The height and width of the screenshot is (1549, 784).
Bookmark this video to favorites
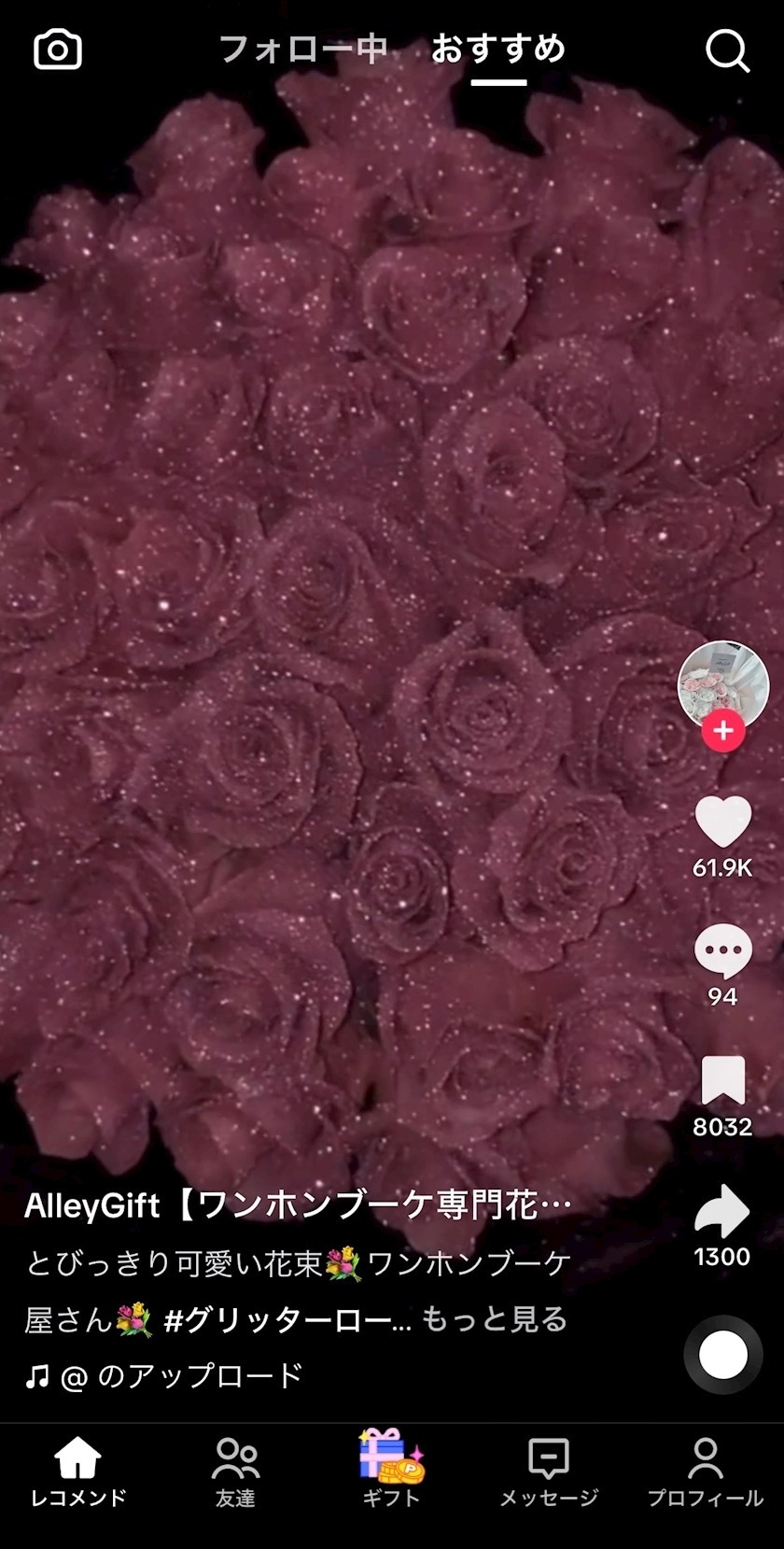pyautogui.click(x=722, y=1081)
